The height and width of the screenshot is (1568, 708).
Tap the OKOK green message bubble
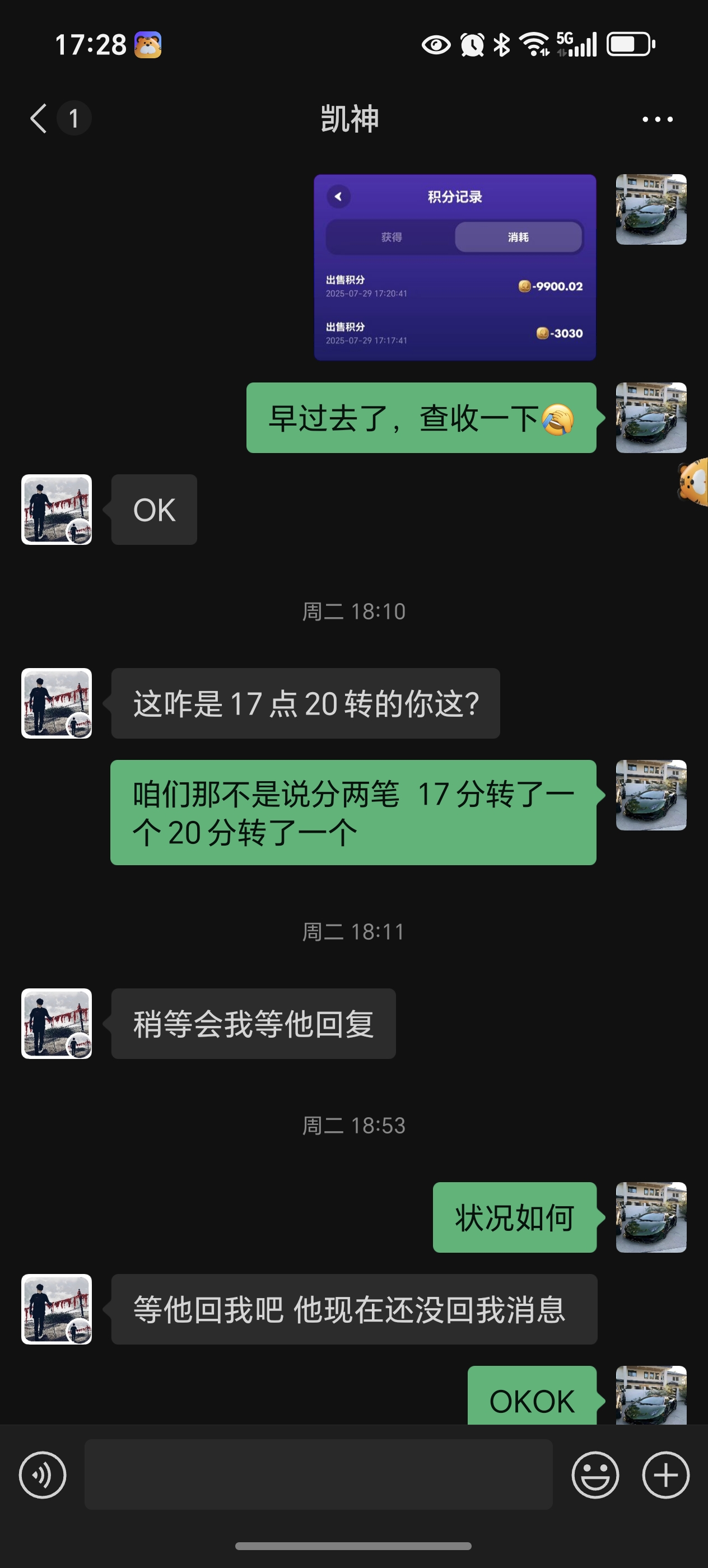pos(531,1401)
